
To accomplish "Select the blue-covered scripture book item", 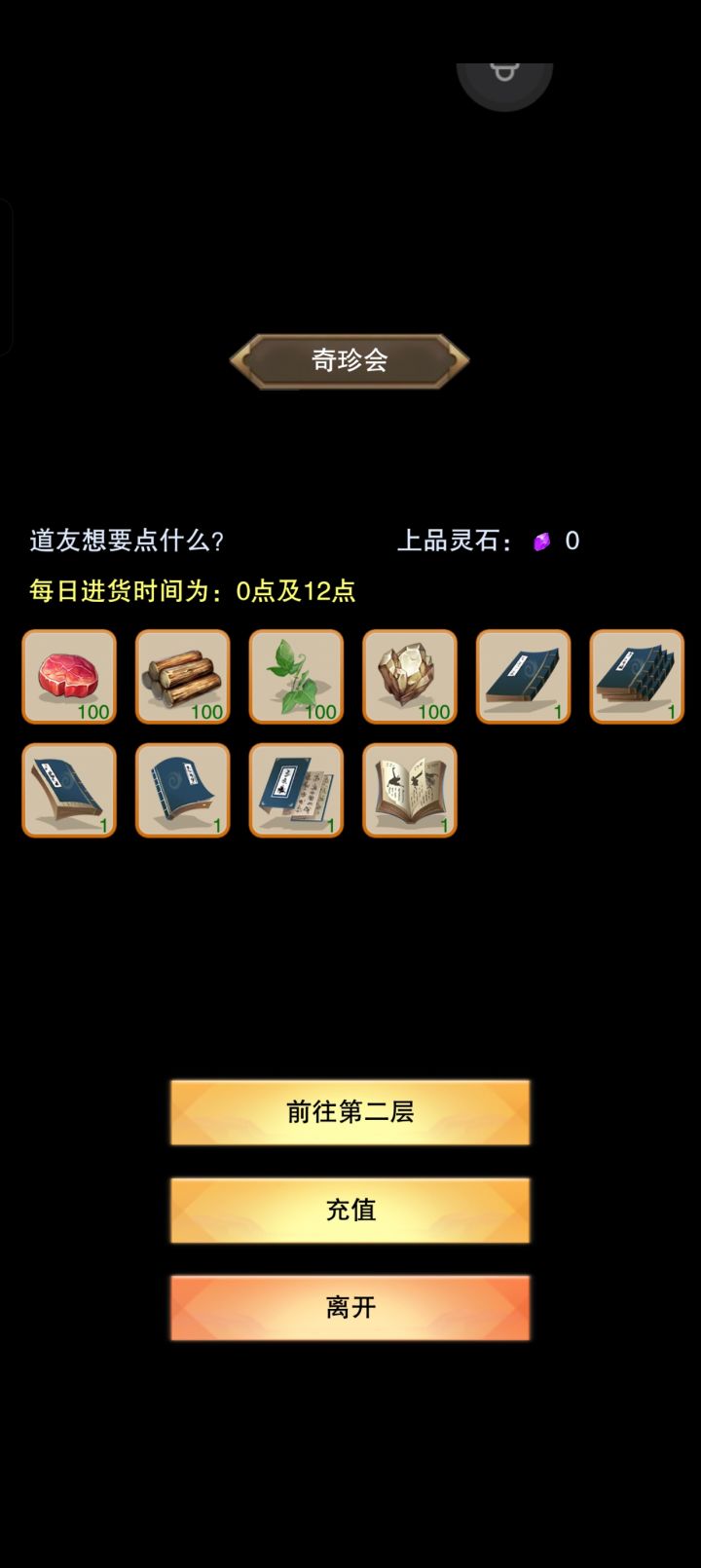I will point(182,790).
